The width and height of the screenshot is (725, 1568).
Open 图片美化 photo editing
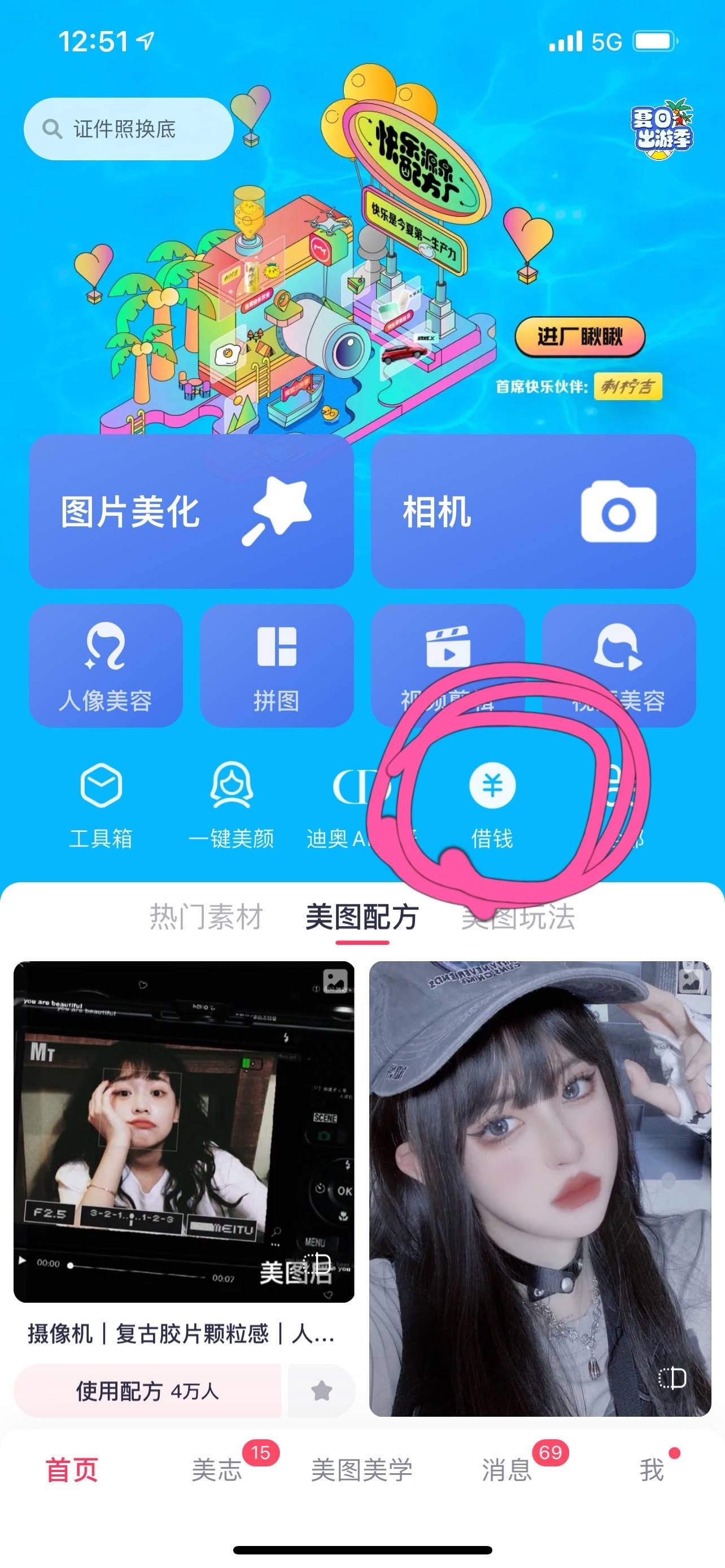click(191, 511)
